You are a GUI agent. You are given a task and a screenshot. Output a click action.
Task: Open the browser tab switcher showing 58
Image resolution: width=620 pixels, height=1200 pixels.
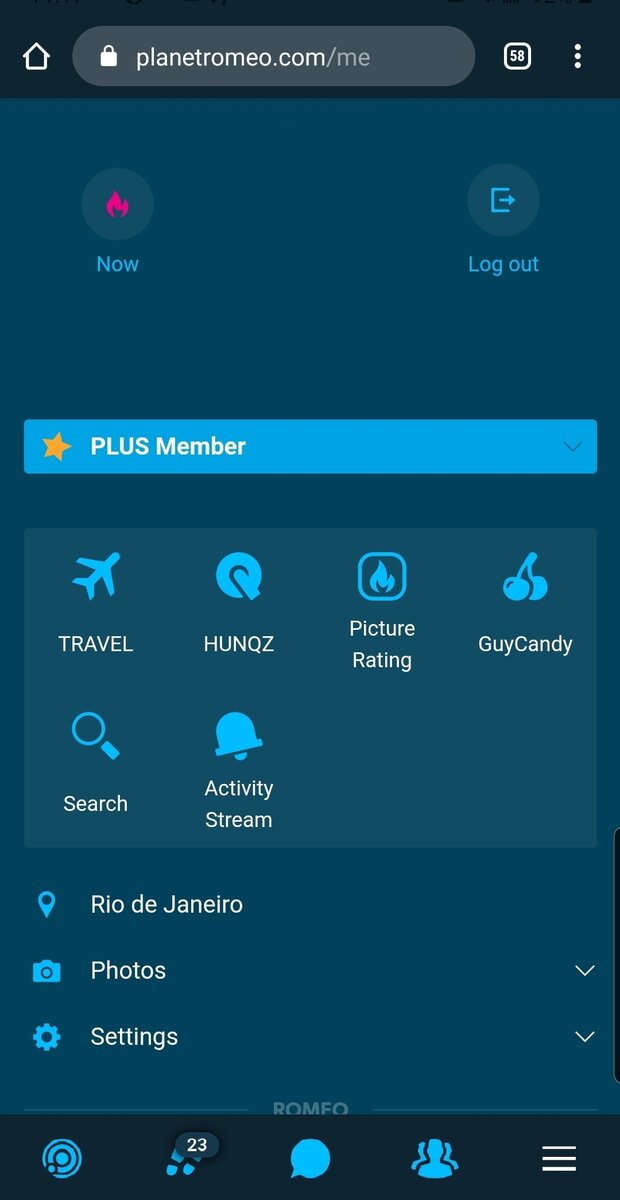[x=517, y=56]
